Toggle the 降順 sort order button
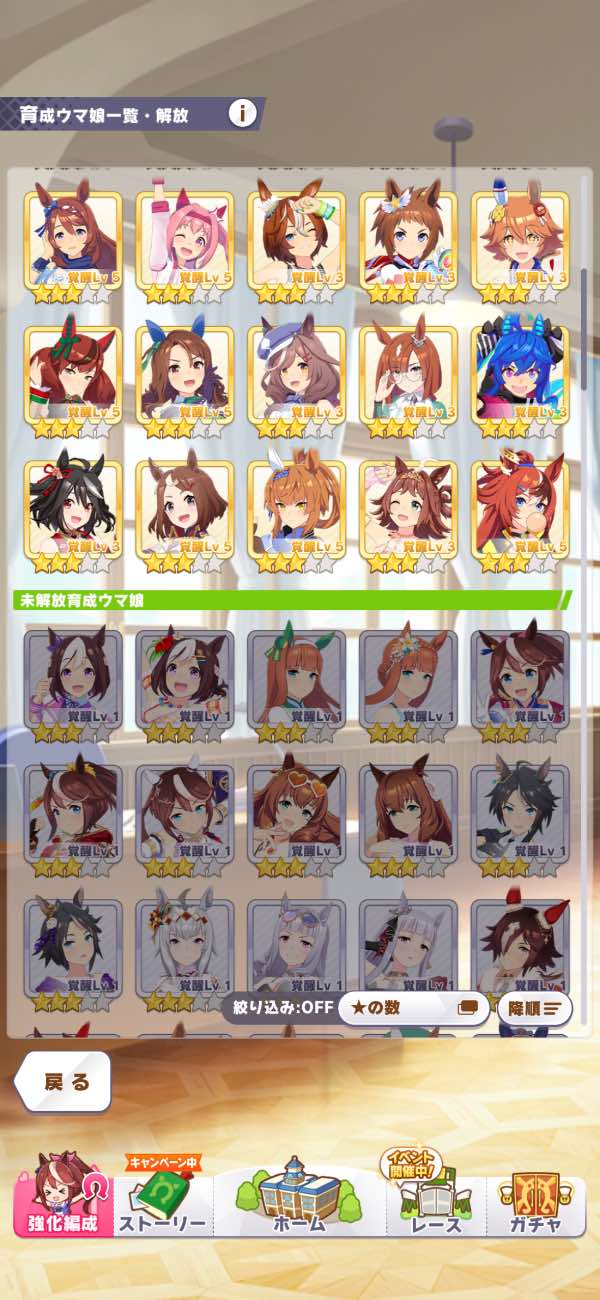 point(534,1007)
